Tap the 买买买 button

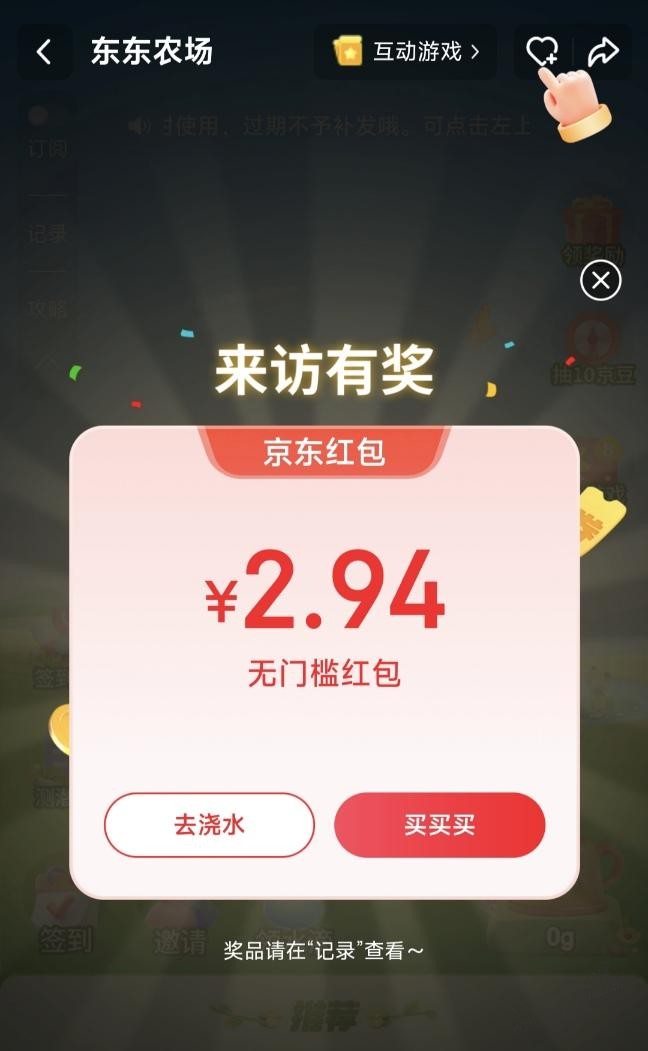click(439, 825)
